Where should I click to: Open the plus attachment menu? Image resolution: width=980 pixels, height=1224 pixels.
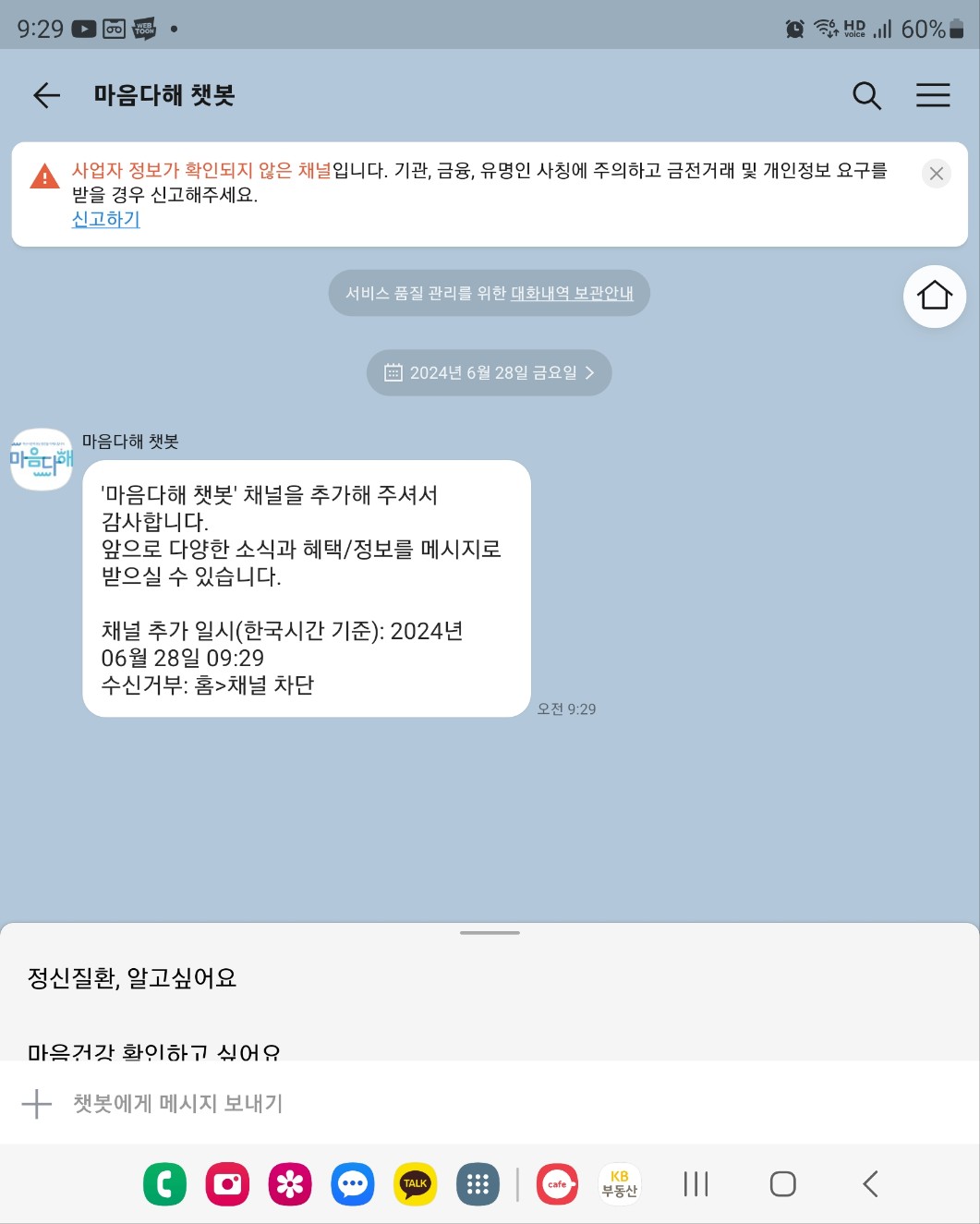tap(37, 1103)
